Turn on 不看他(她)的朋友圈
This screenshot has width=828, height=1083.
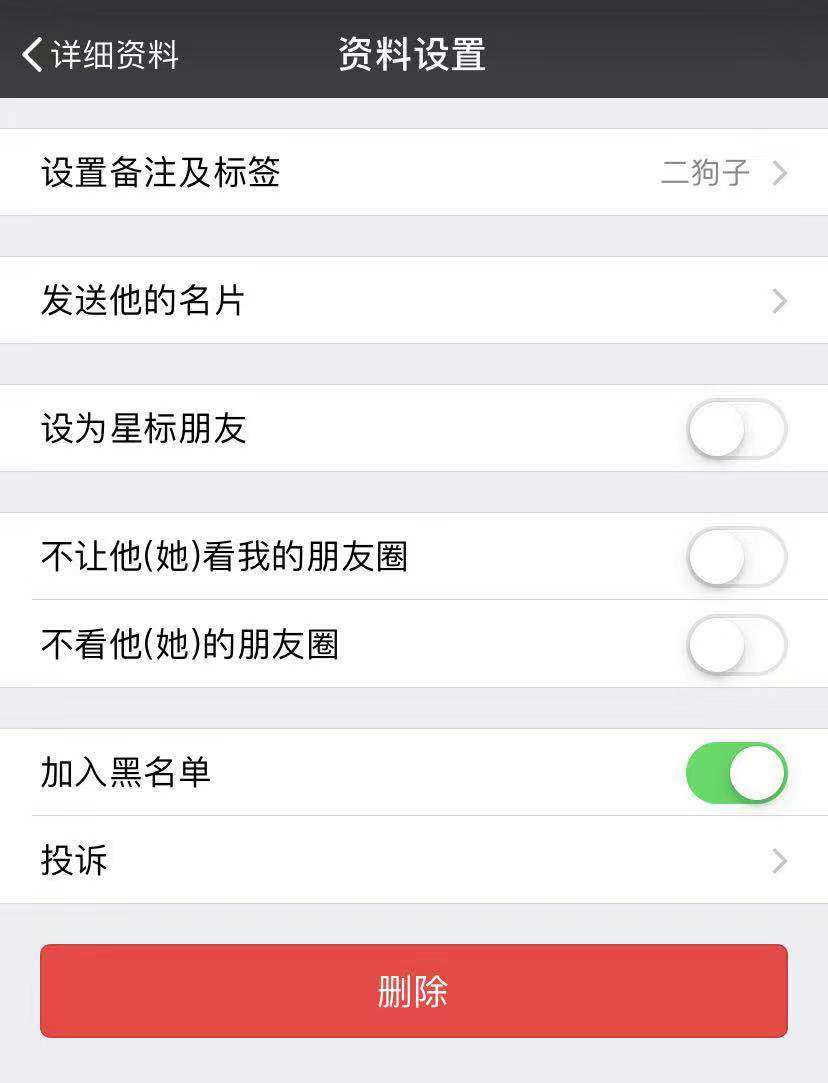736,645
